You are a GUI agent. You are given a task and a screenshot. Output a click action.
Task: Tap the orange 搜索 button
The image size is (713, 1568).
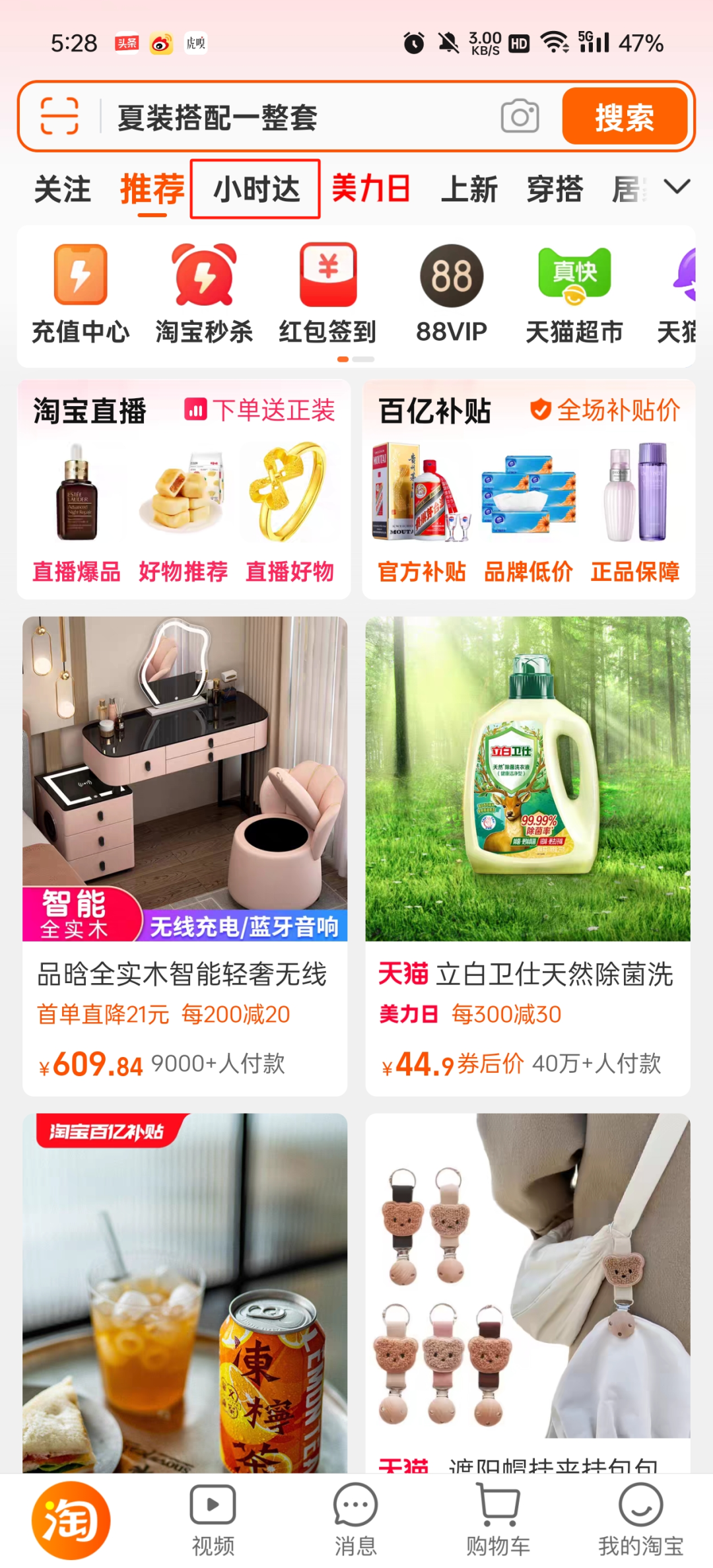coord(624,116)
